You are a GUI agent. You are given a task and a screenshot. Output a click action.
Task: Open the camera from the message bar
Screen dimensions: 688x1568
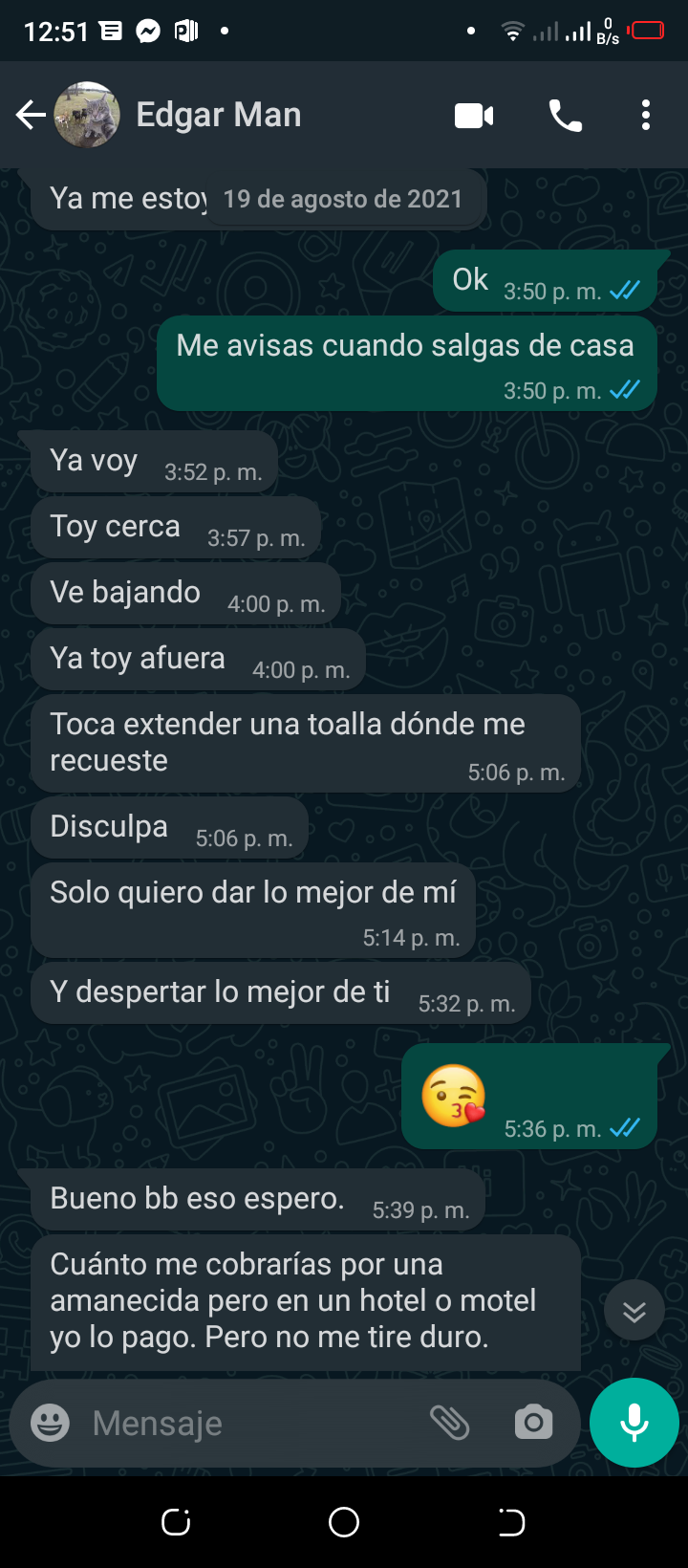tap(533, 1423)
